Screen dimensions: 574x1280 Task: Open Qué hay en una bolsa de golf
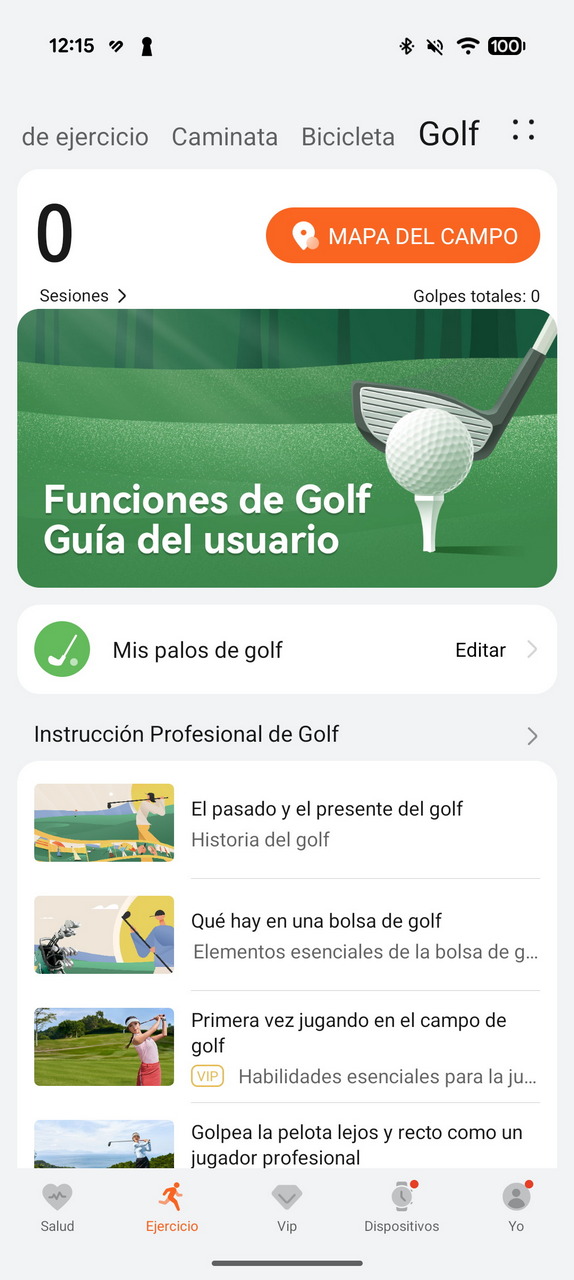[287, 935]
